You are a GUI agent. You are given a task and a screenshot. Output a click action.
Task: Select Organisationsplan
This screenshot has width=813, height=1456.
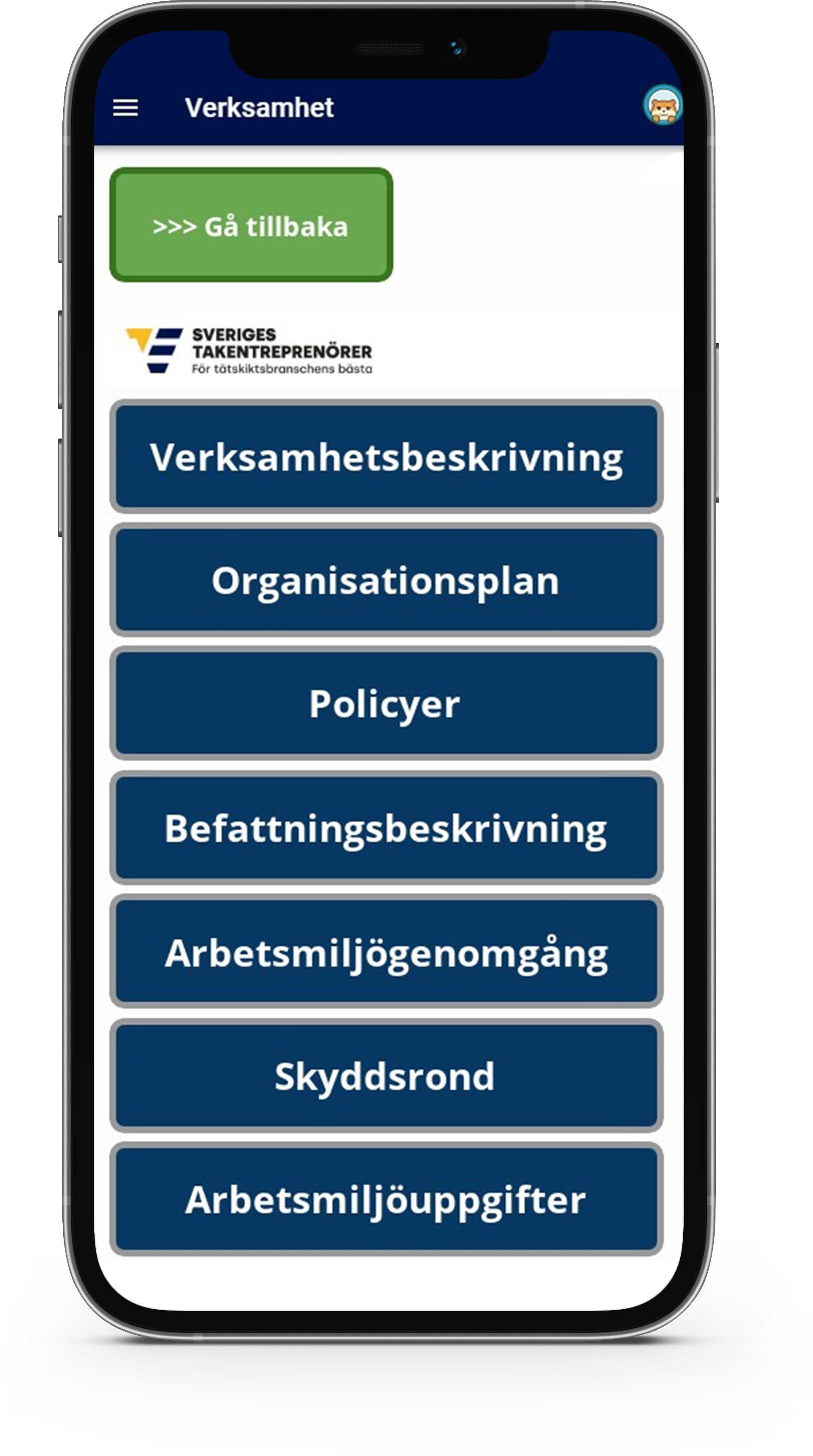pos(386,580)
